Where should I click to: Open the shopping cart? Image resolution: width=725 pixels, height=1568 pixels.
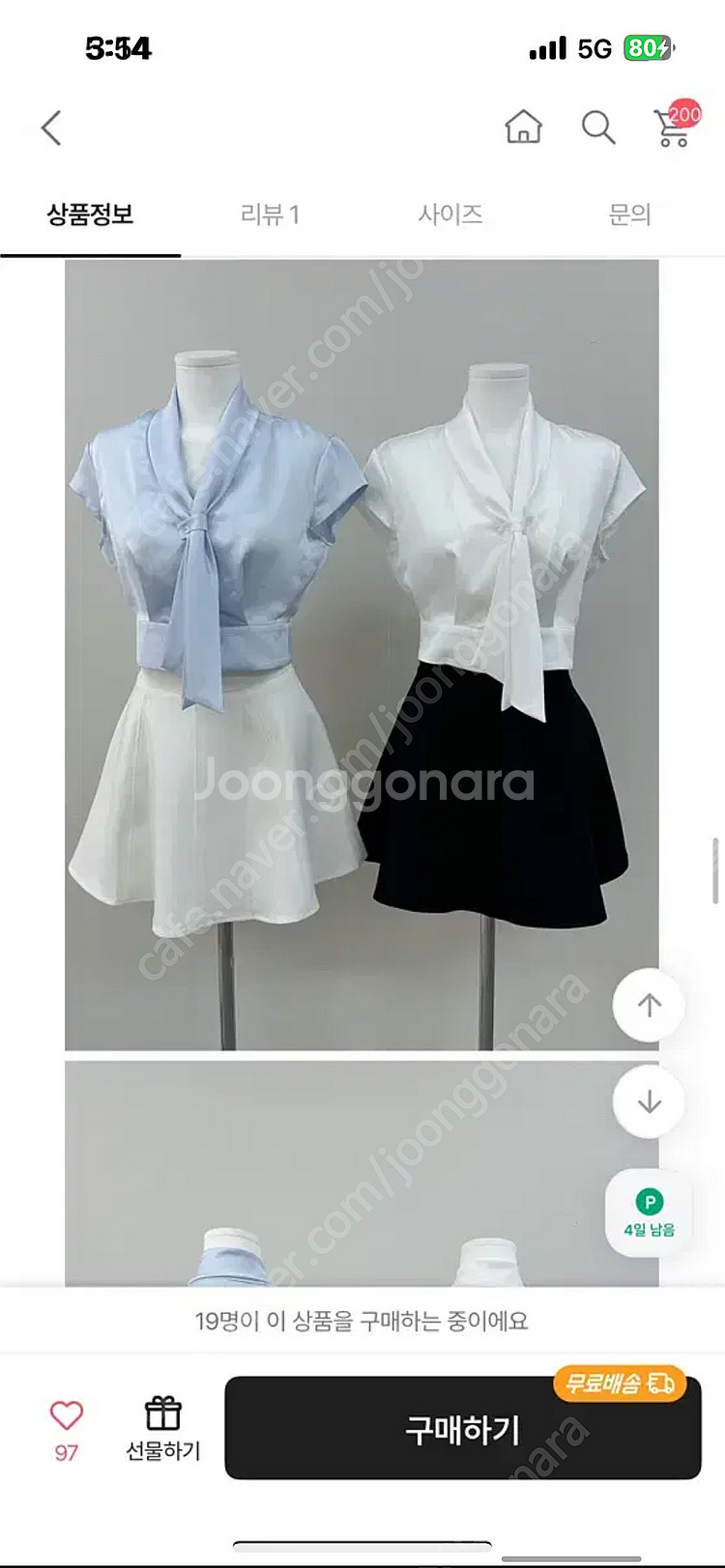click(674, 127)
